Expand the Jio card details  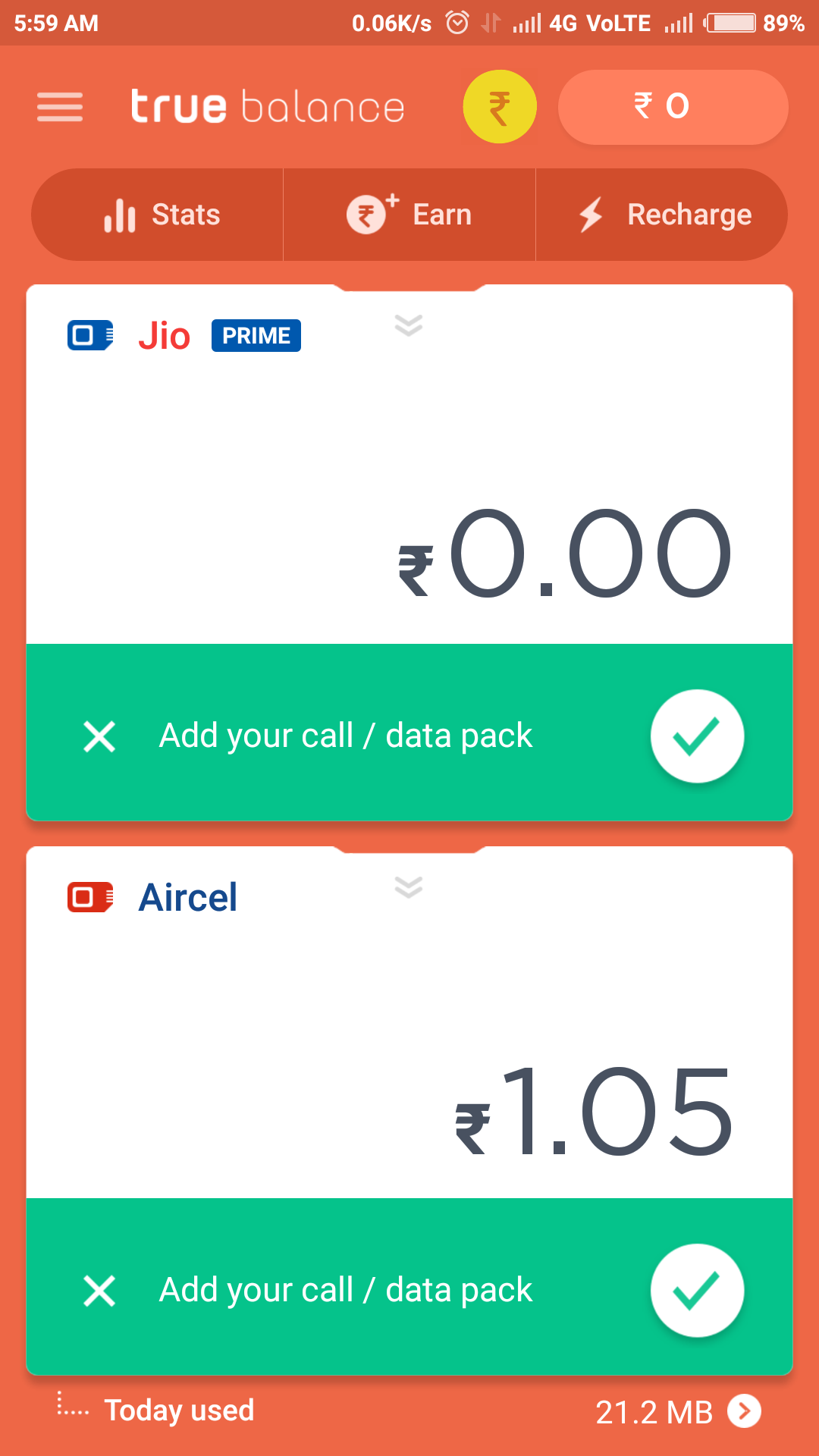[409, 325]
